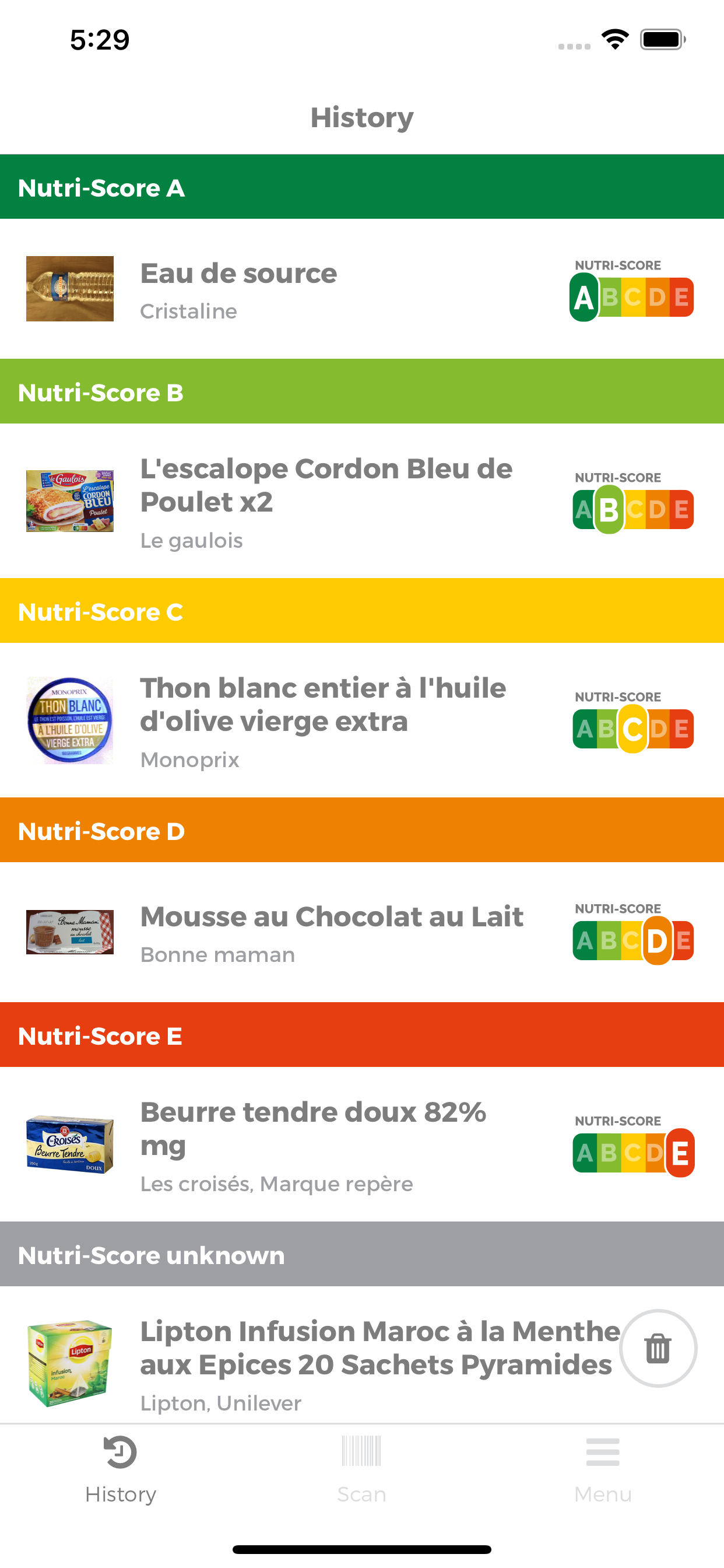The image size is (724, 1568).
Task: Tap the trash icon to clear history
Action: pos(658,1347)
